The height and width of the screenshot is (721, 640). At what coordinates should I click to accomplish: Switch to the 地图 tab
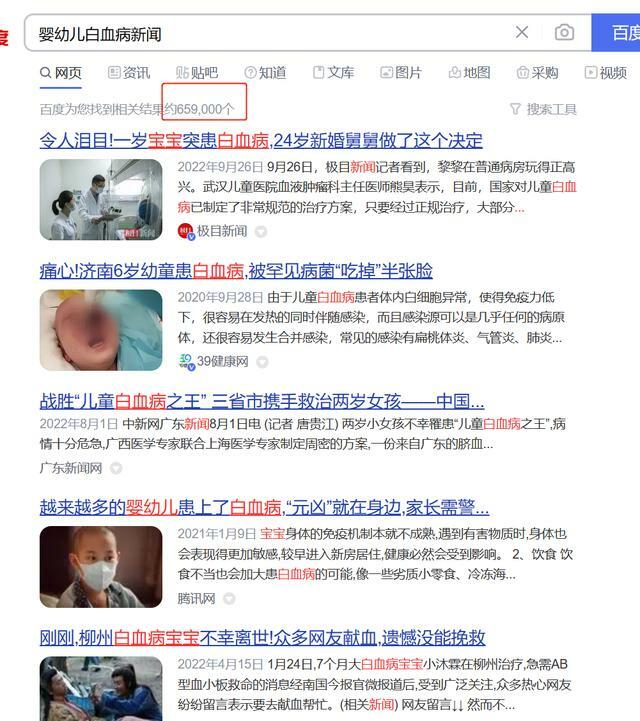(469, 73)
